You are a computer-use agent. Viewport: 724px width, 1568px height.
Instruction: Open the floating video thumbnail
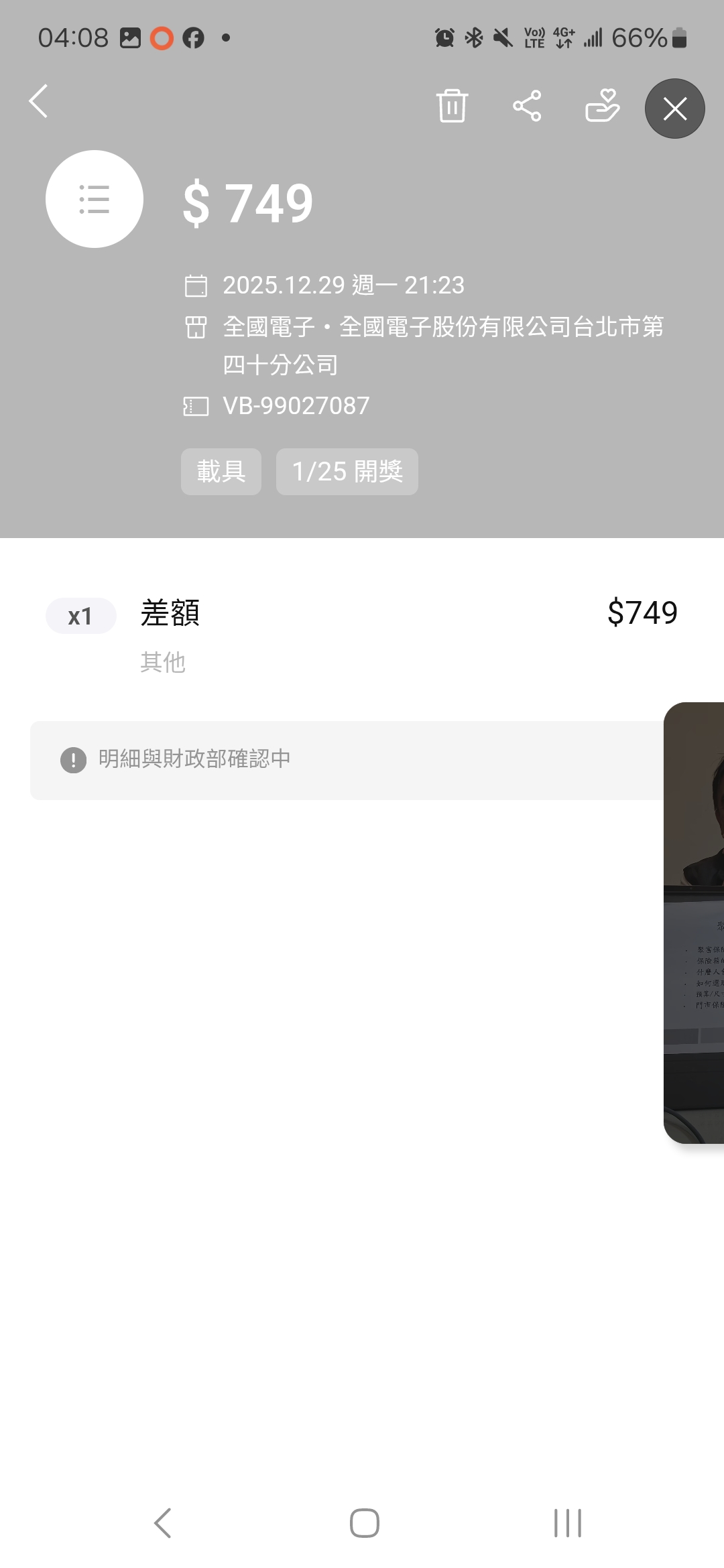(695, 922)
